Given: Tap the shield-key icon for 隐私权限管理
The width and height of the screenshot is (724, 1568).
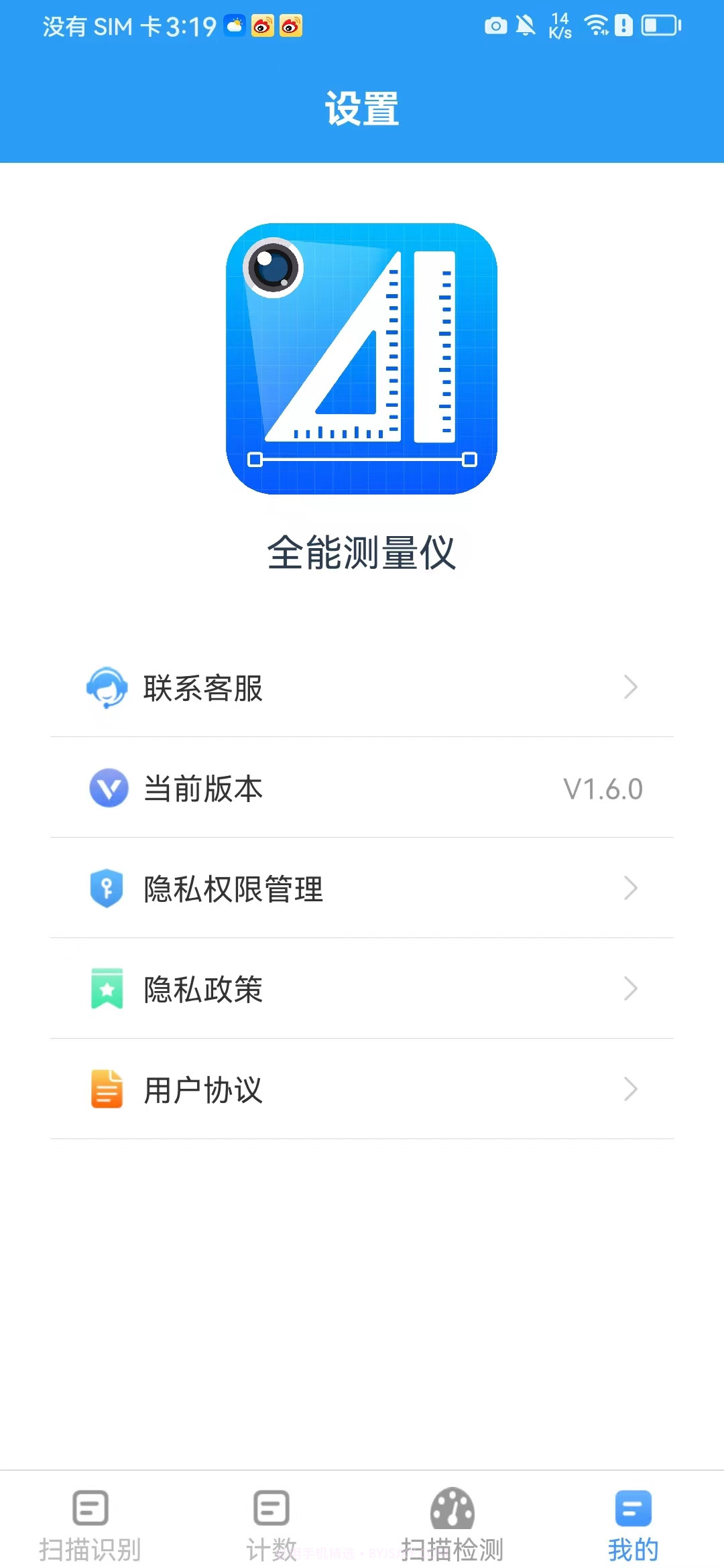Looking at the screenshot, I should [107, 889].
